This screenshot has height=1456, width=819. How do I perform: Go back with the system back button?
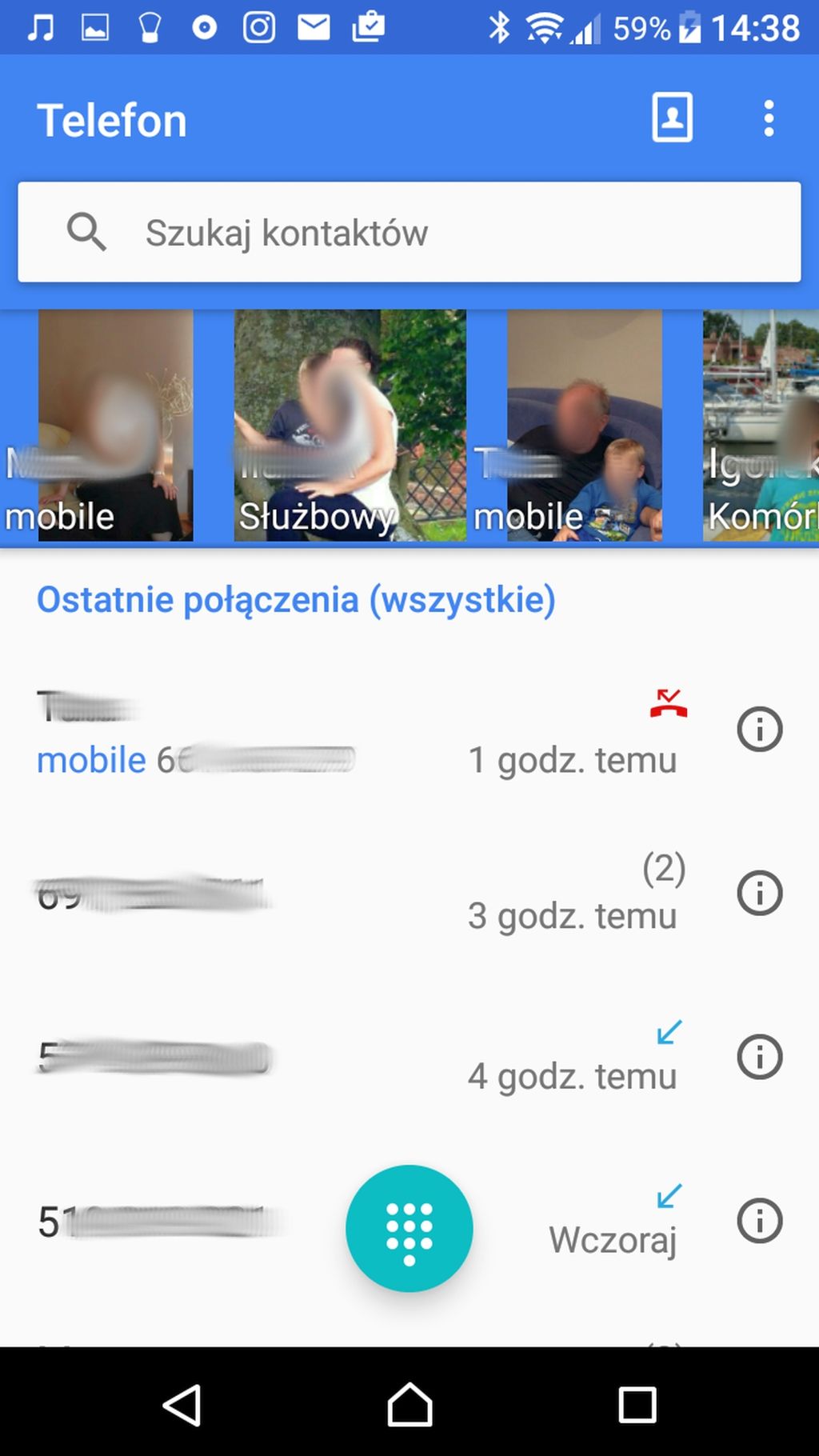[182, 1405]
